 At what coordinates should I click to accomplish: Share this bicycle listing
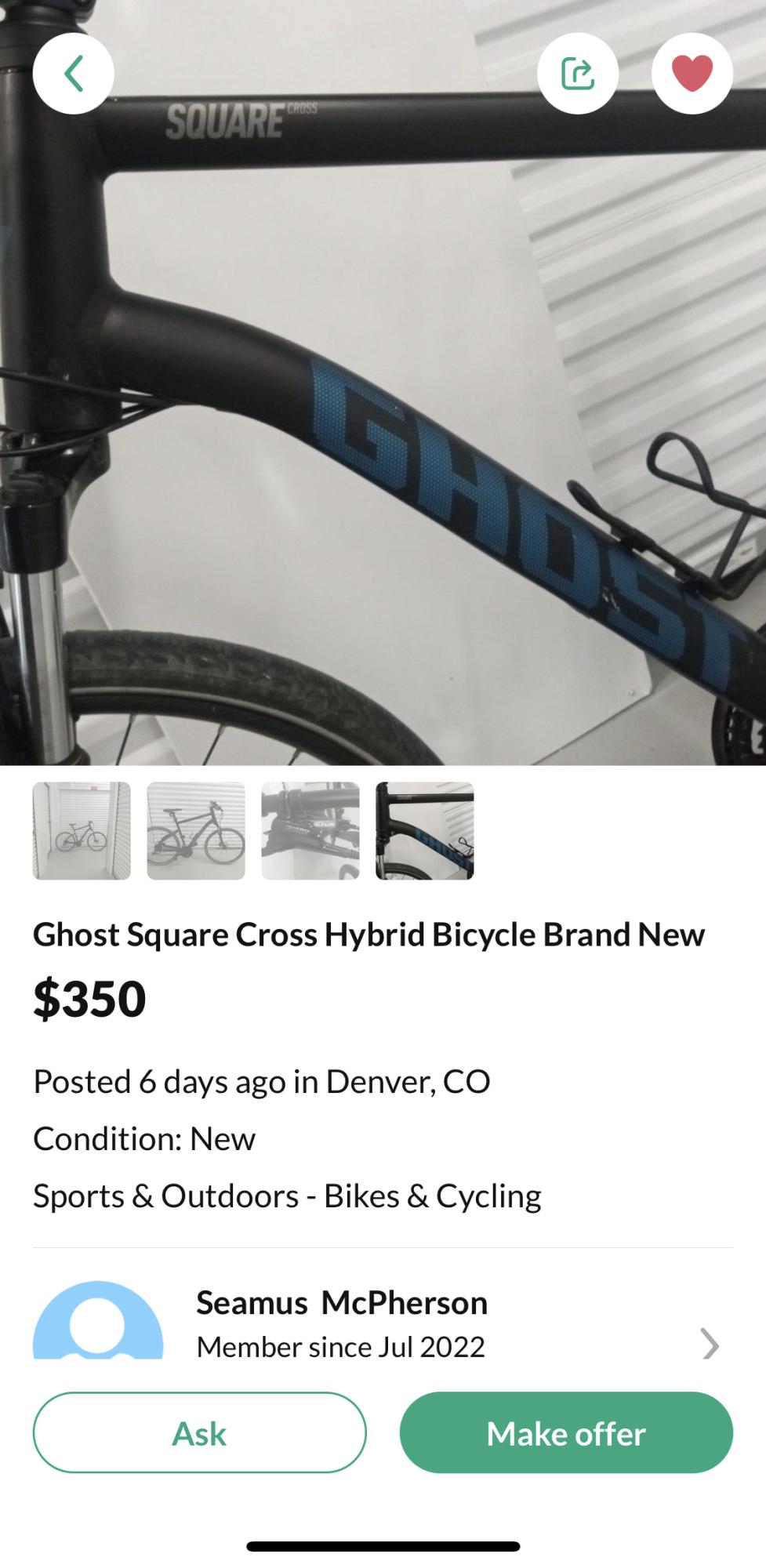pyautogui.click(x=578, y=74)
